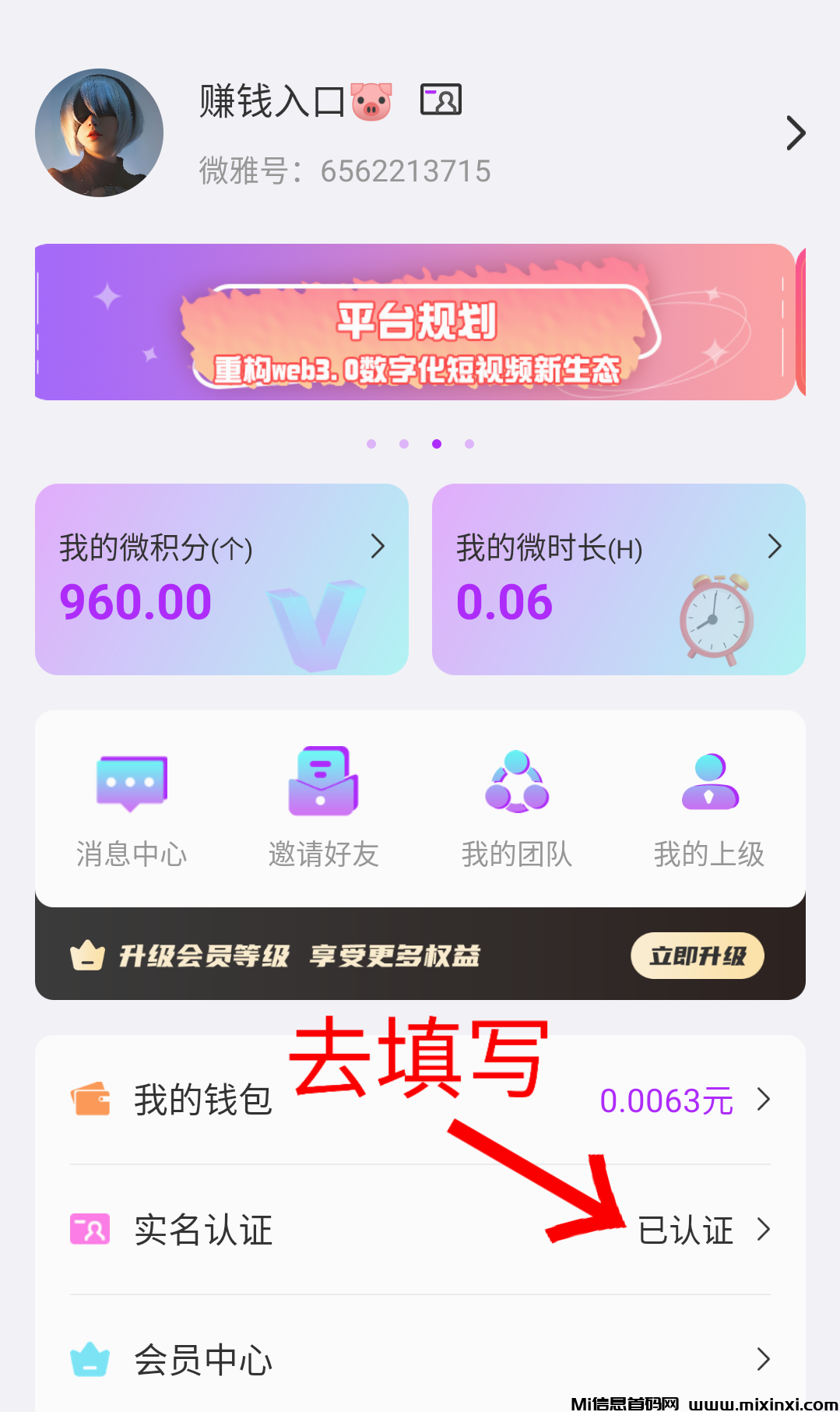Tap the 邀请好友 invite friends icon
This screenshot has width=840, height=1412.
click(322, 783)
